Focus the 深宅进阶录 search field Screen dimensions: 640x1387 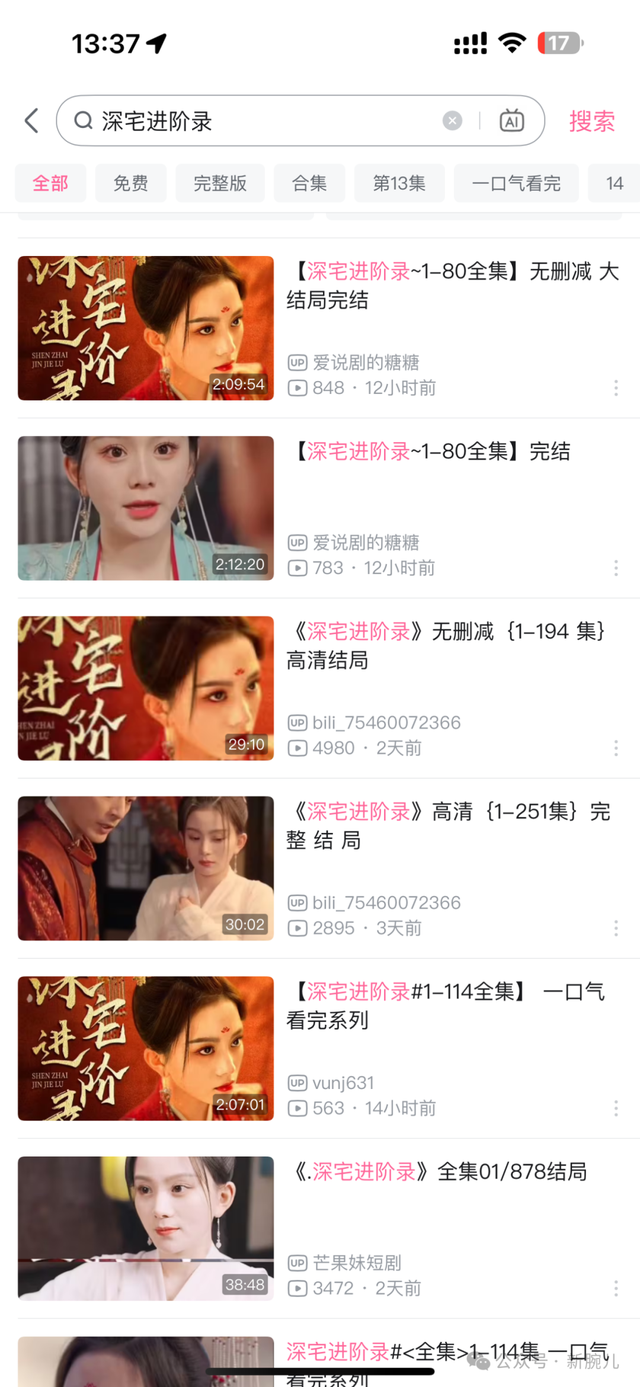[x=260, y=121]
